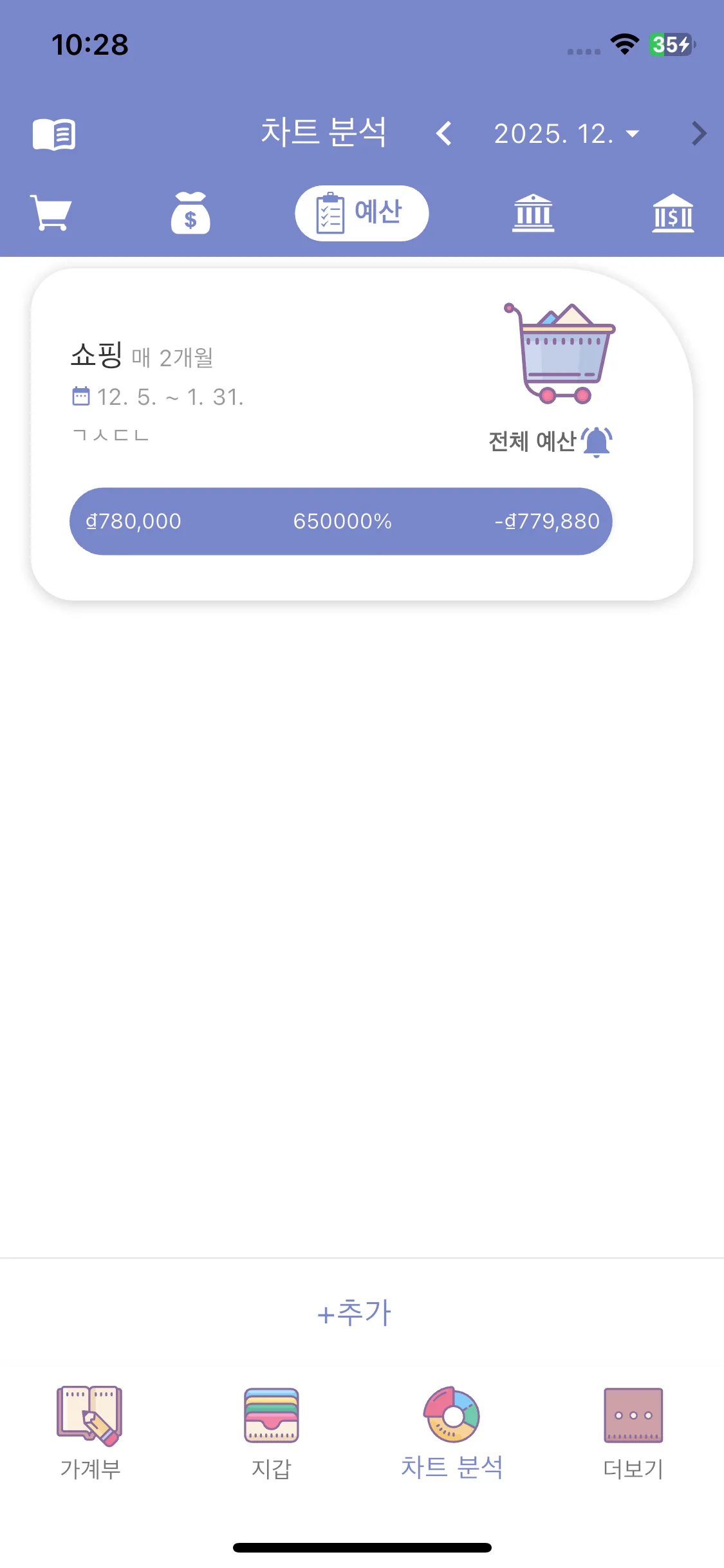Screen dimensions: 724x1568
Task: Add a new budget with +추가
Action: 355,1313
